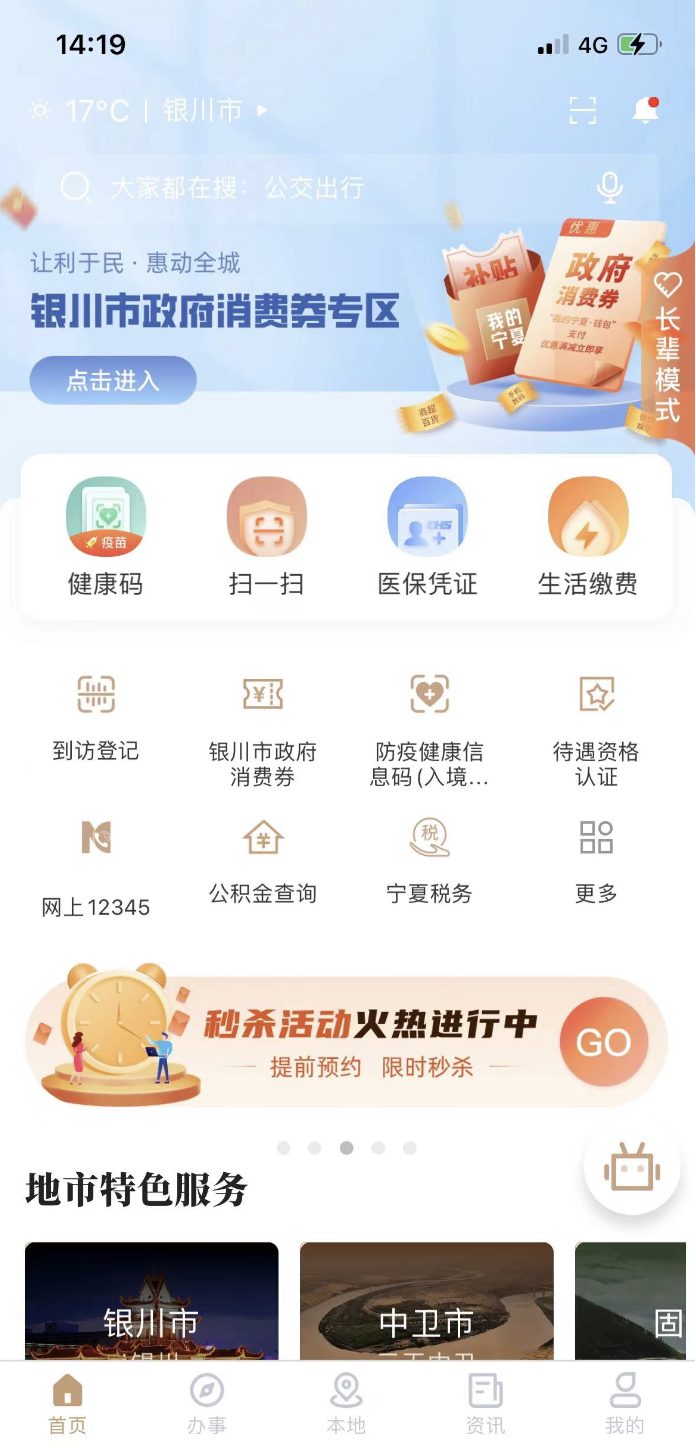
Task: Open 到访登记
Action: [96, 717]
